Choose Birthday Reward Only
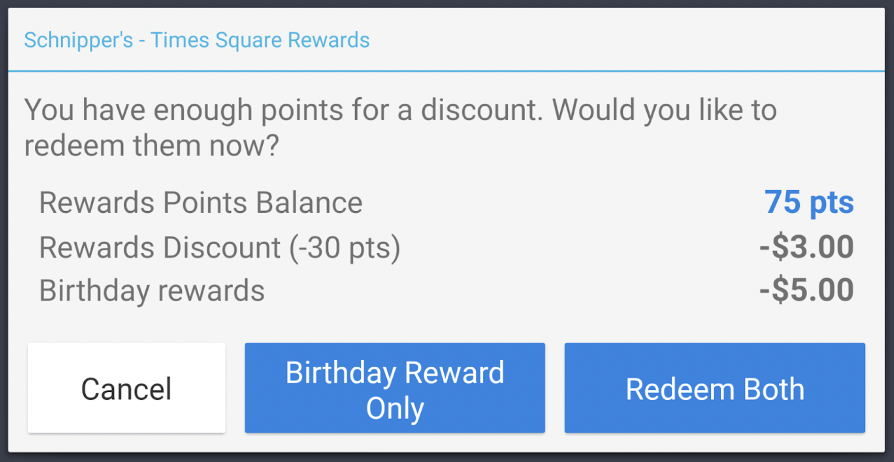 (395, 389)
